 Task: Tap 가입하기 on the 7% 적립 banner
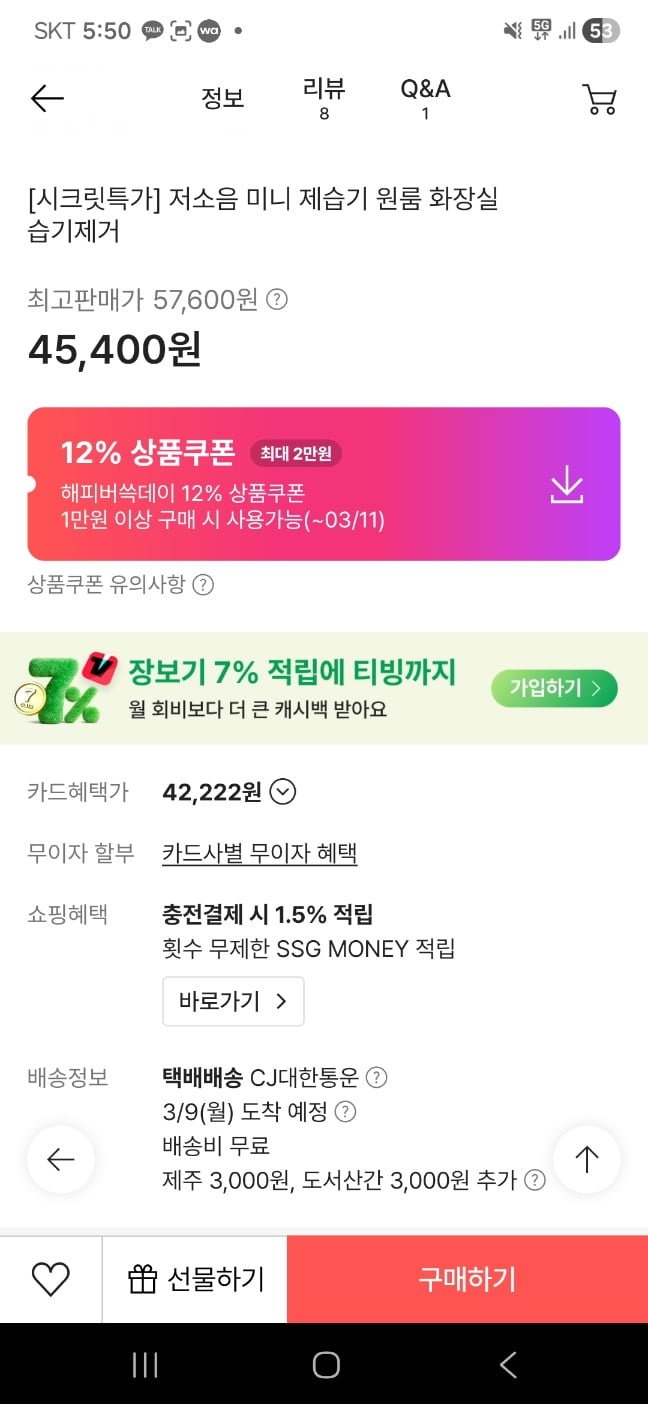tap(554, 688)
